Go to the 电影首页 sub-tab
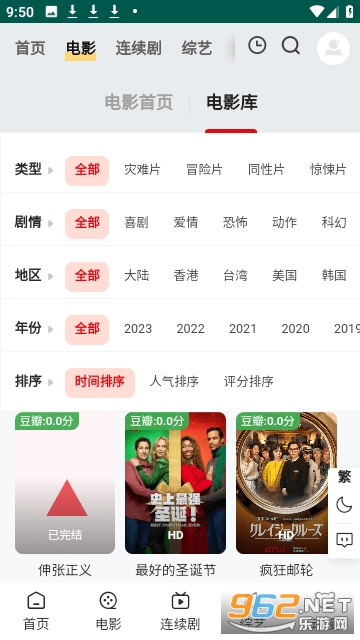 click(x=139, y=102)
